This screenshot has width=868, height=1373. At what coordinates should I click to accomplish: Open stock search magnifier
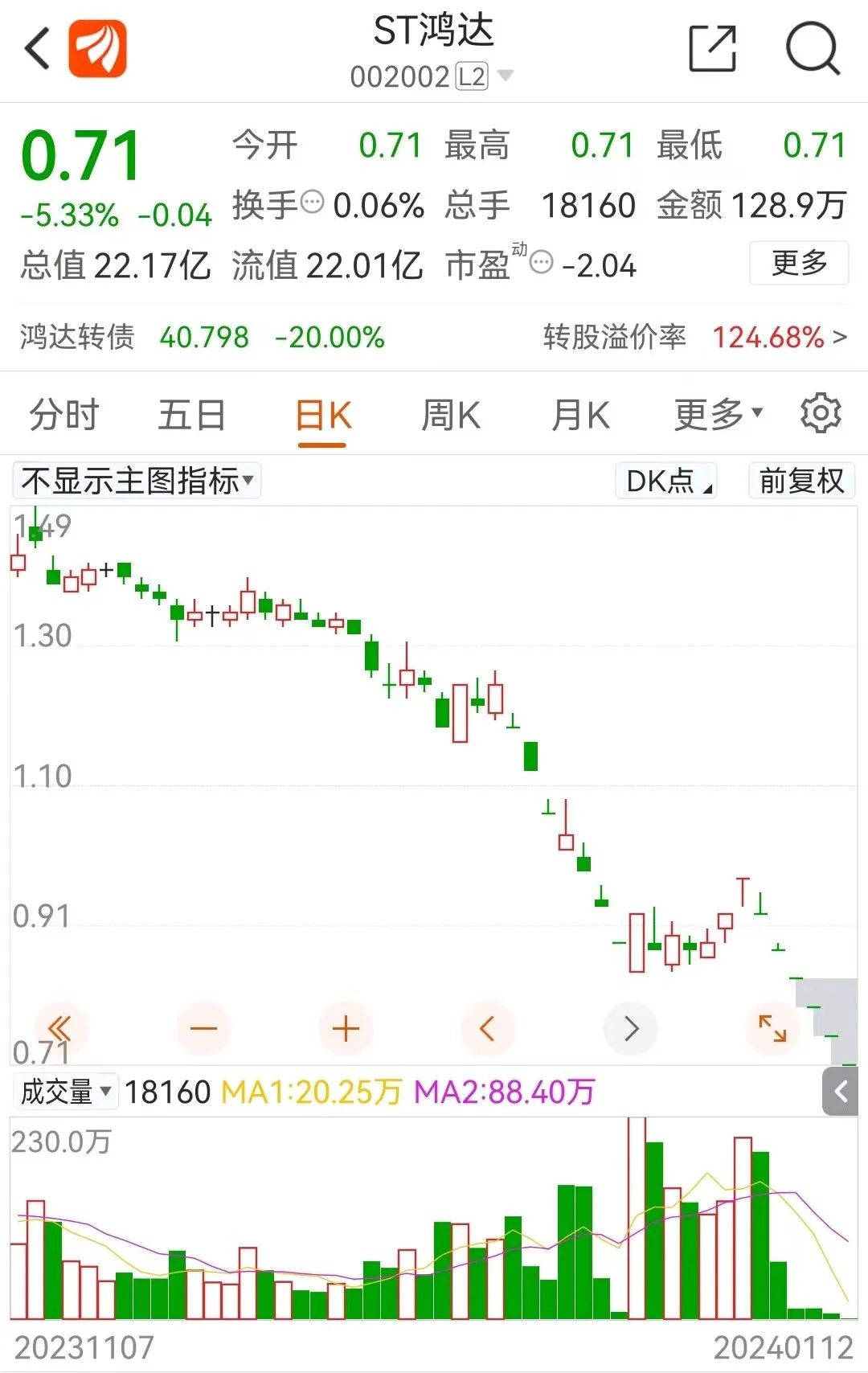click(x=813, y=49)
